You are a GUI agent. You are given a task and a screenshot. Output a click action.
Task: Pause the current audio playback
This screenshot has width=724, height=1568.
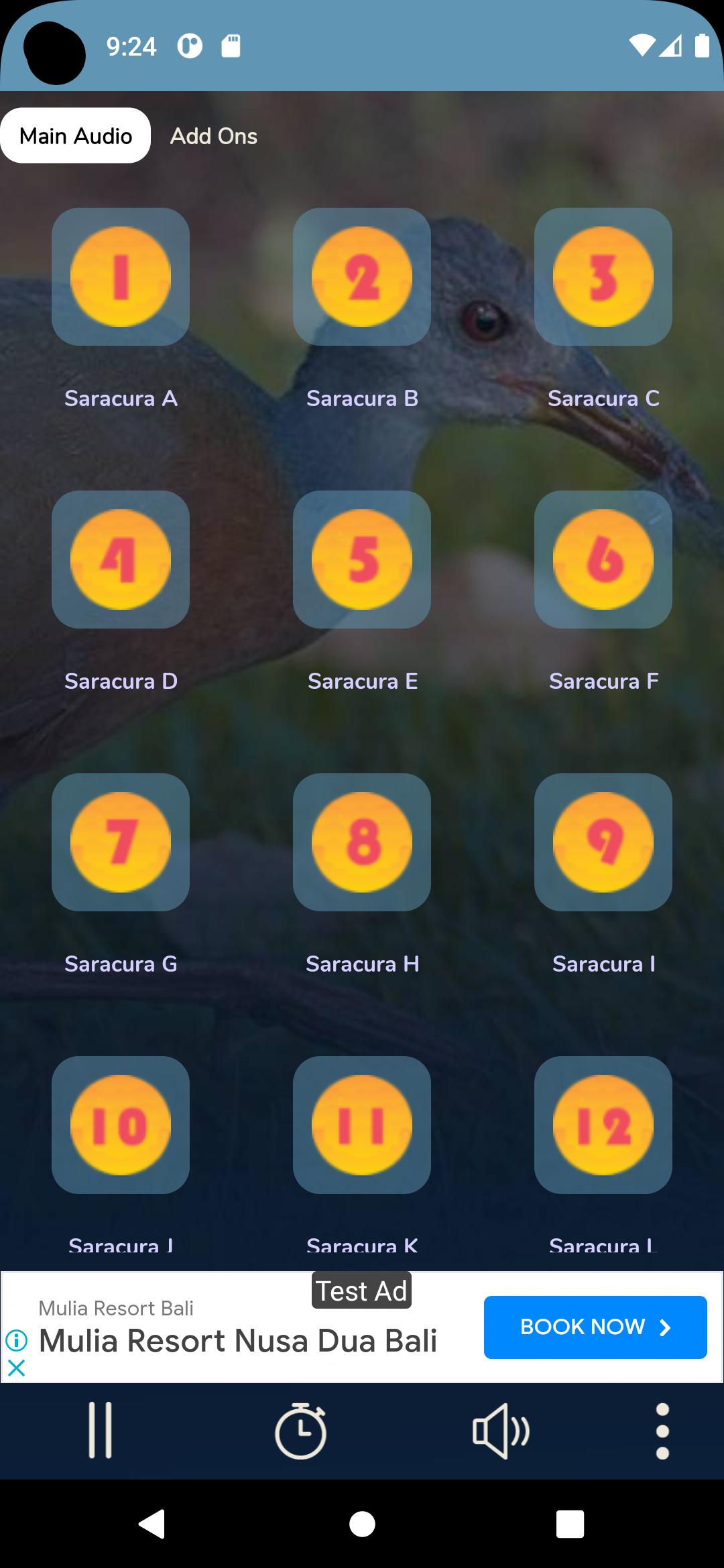point(101,1429)
